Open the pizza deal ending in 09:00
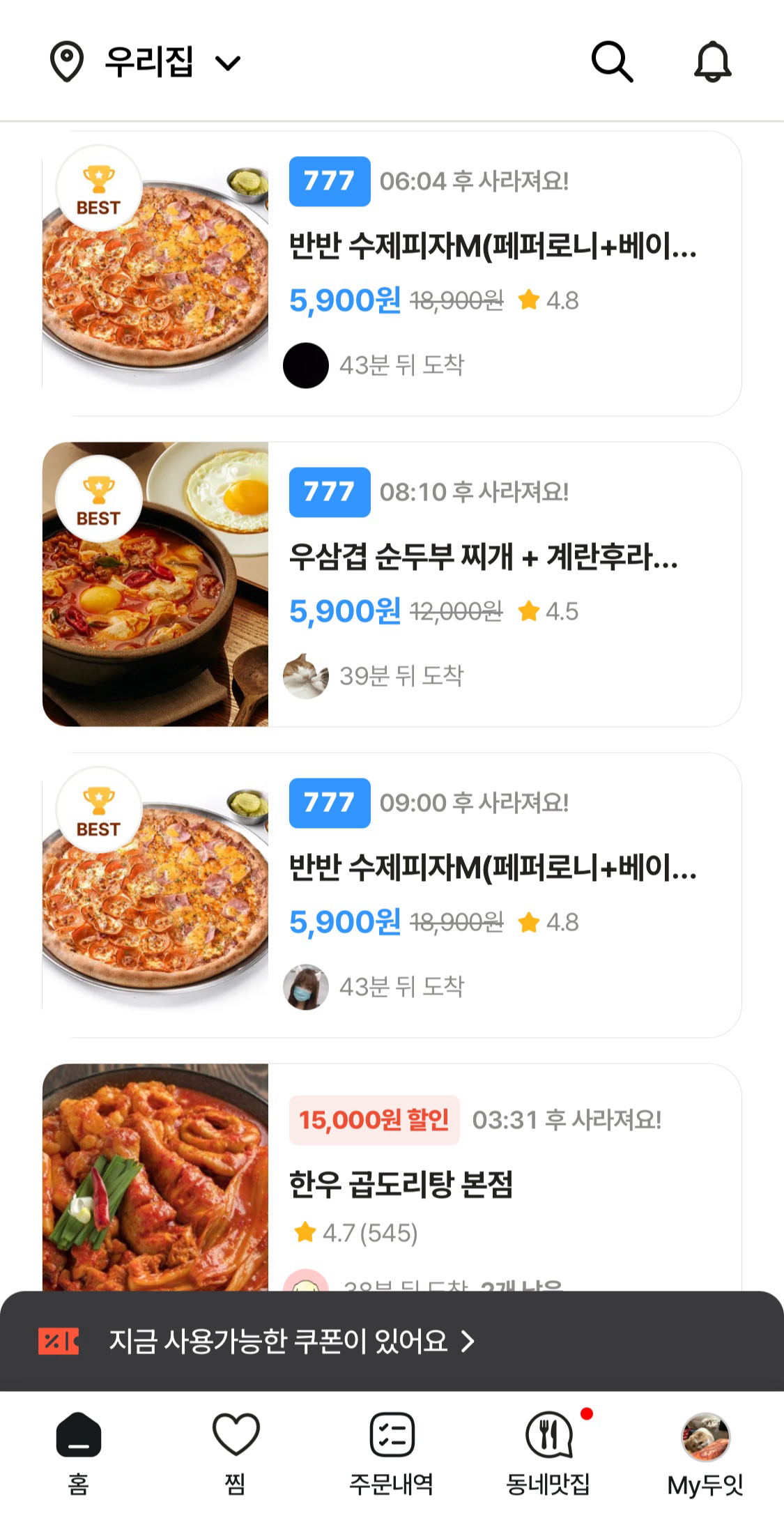 (492, 867)
